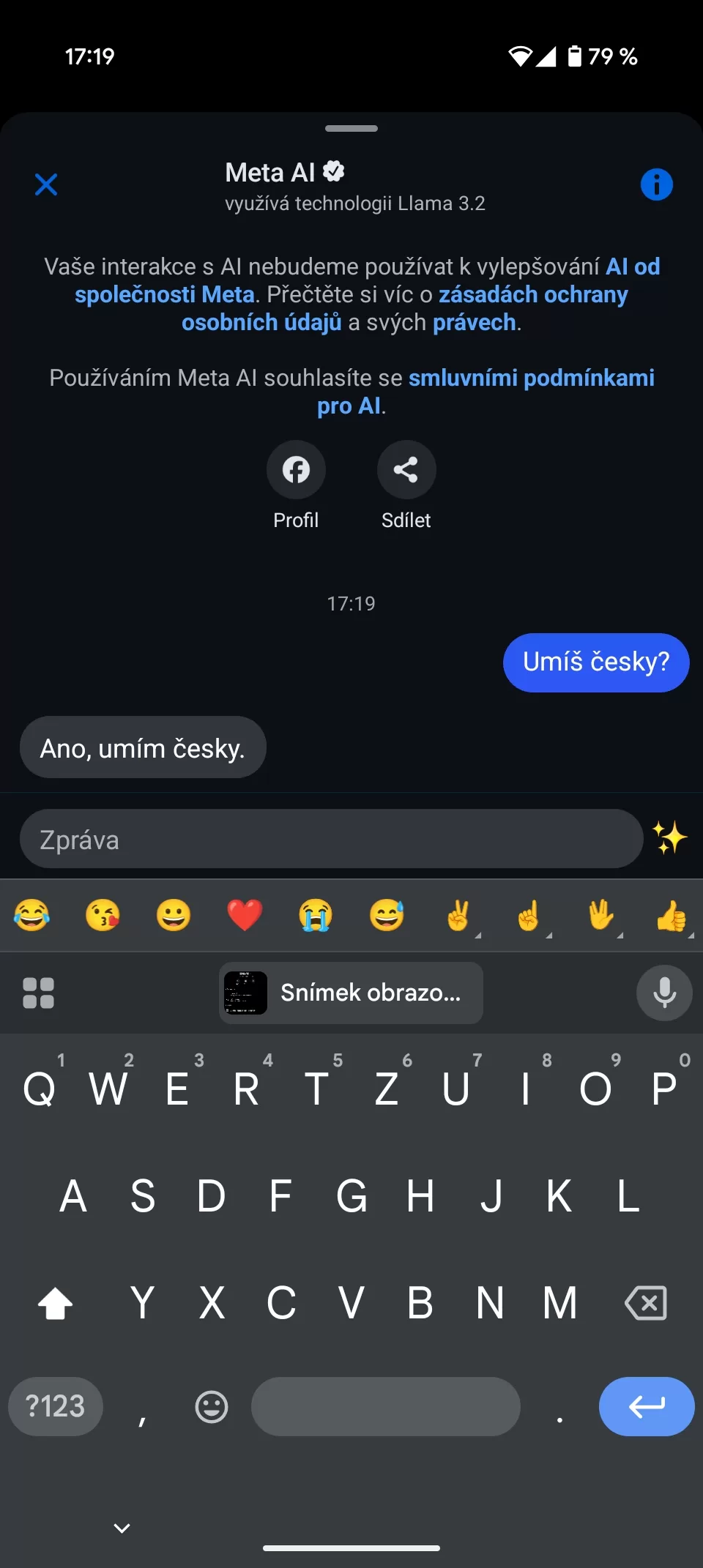Focus the Zpráva message field

point(331,840)
